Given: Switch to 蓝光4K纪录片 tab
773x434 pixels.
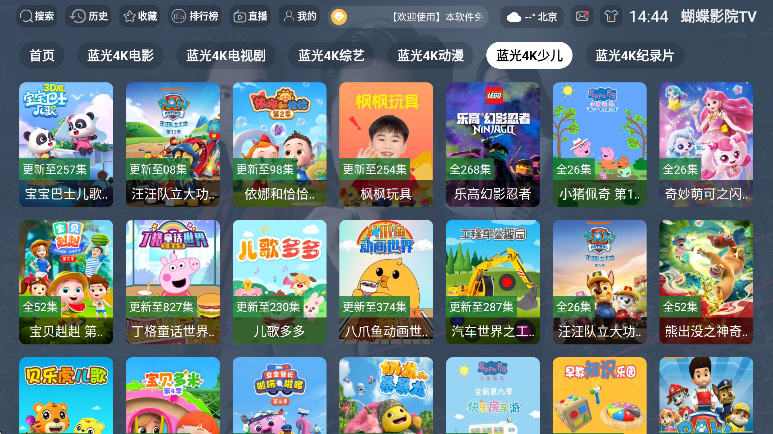Looking at the screenshot, I should pos(635,55).
